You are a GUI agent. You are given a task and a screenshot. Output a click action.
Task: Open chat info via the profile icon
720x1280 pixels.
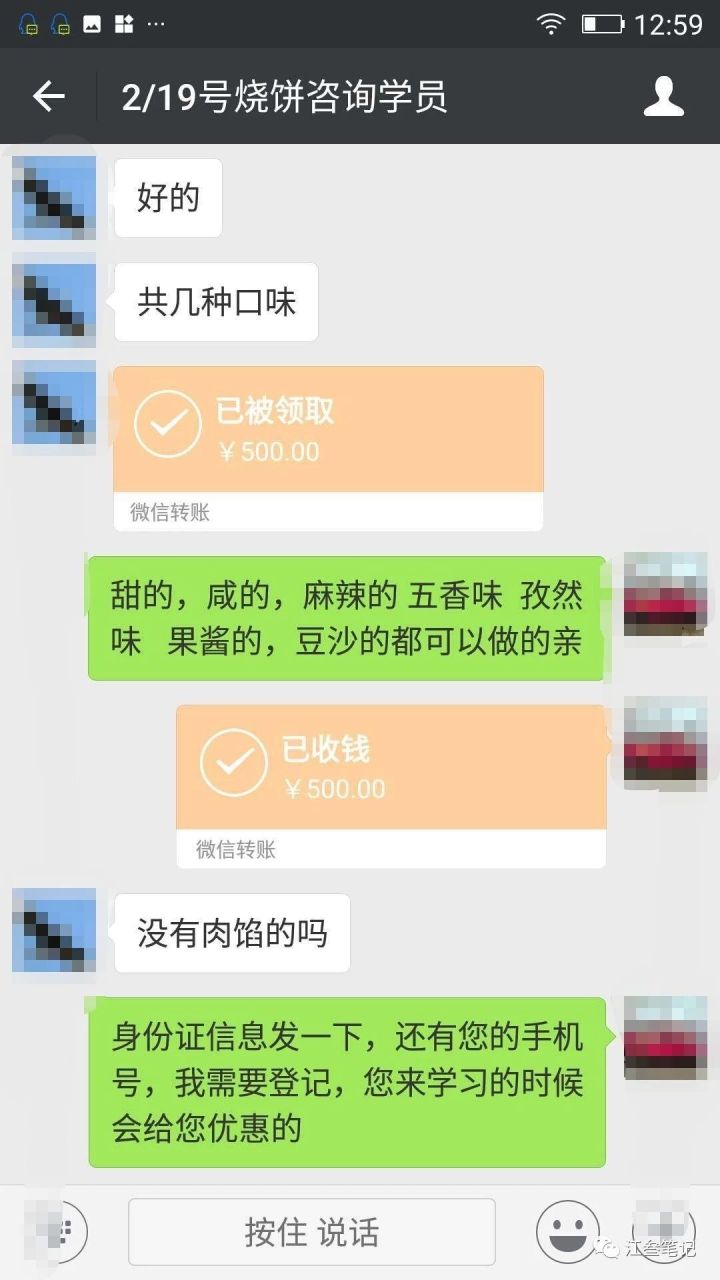[x=663, y=97]
